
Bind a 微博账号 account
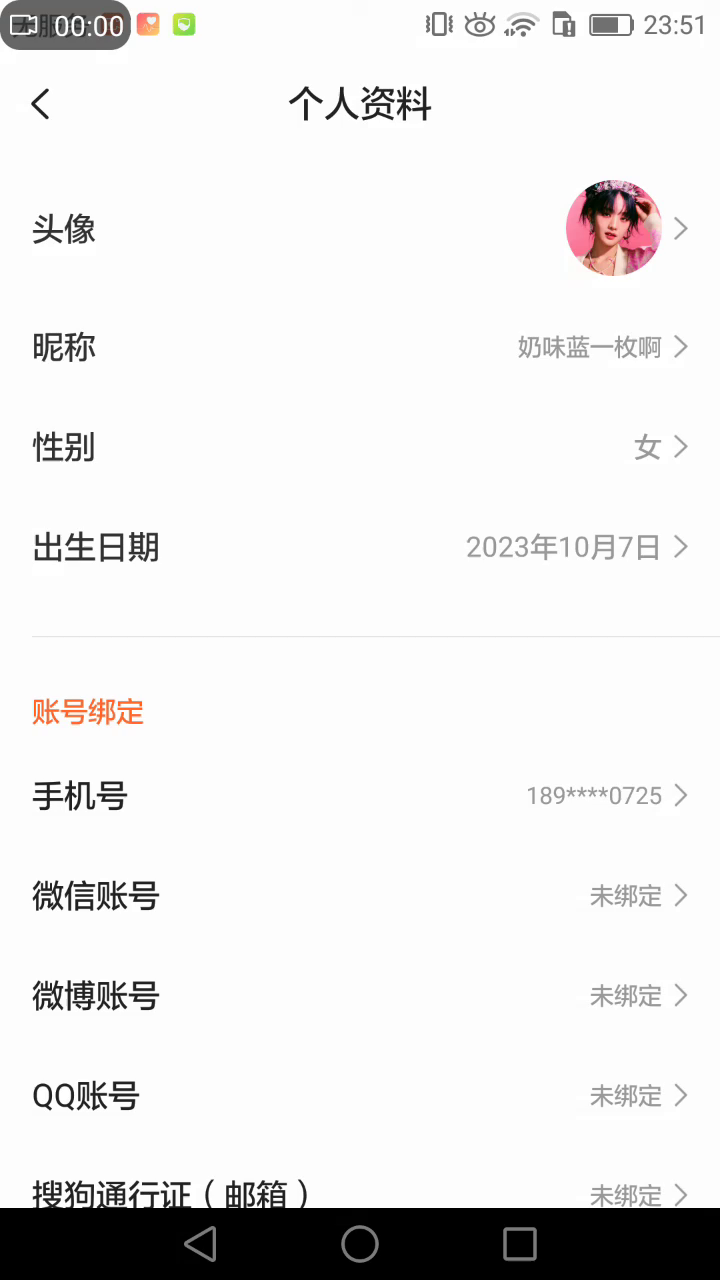pyautogui.click(x=360, y=996)
